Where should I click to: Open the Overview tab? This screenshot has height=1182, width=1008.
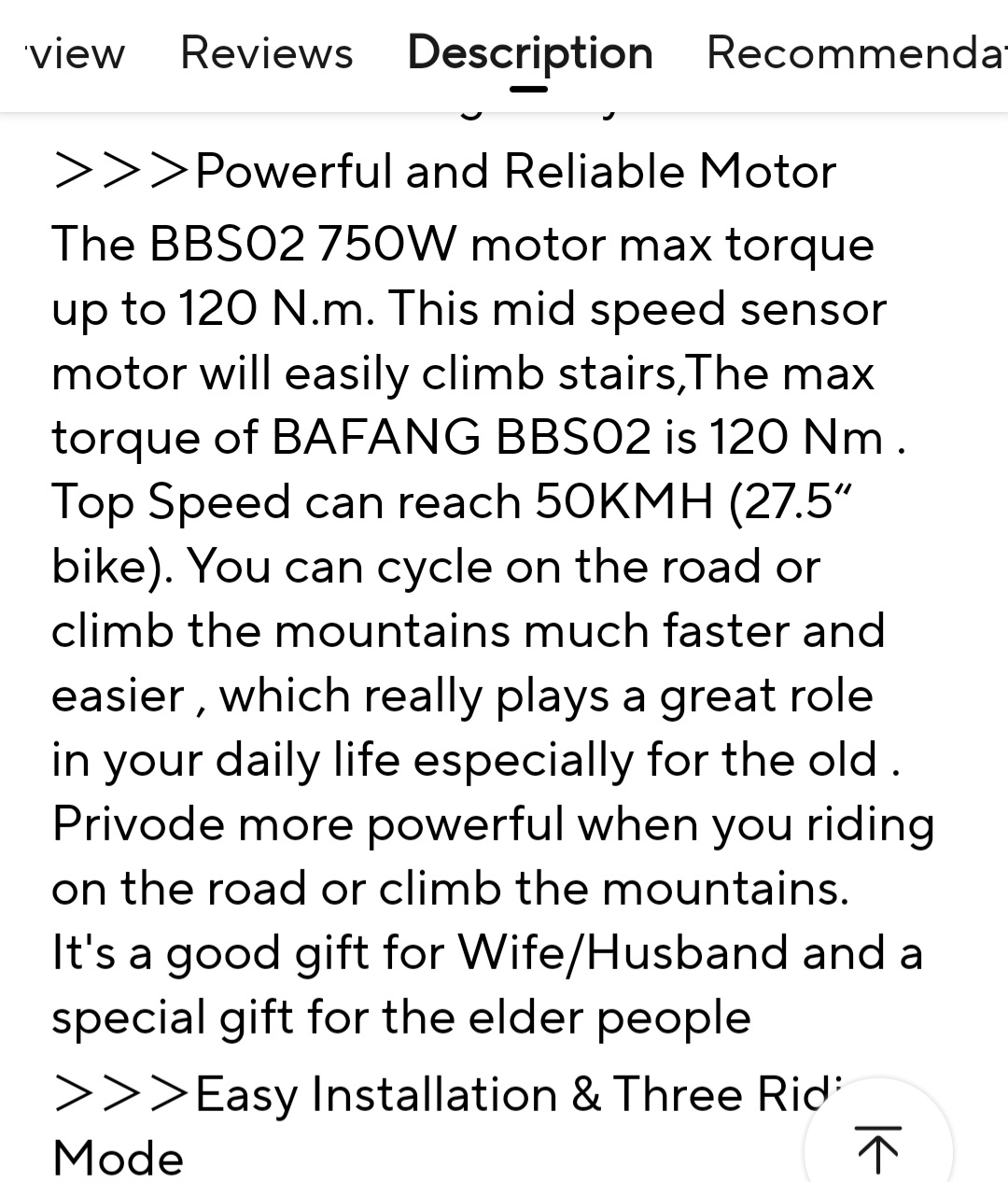(x=75, y=53)
